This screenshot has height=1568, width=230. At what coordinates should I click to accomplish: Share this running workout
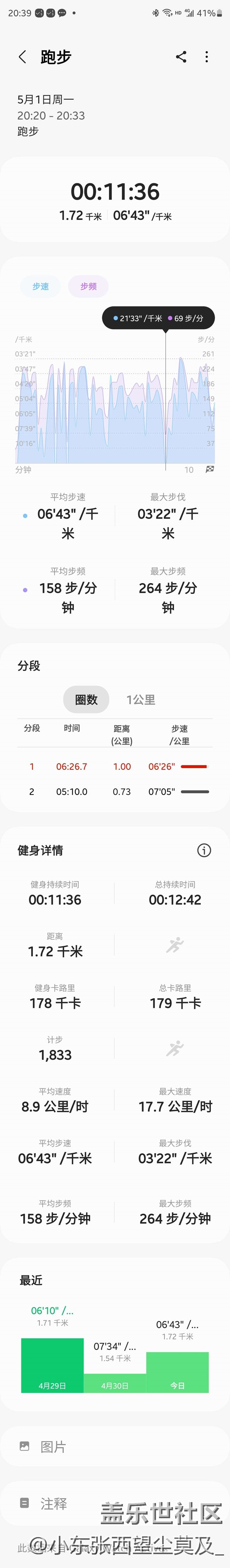point(181,57)
